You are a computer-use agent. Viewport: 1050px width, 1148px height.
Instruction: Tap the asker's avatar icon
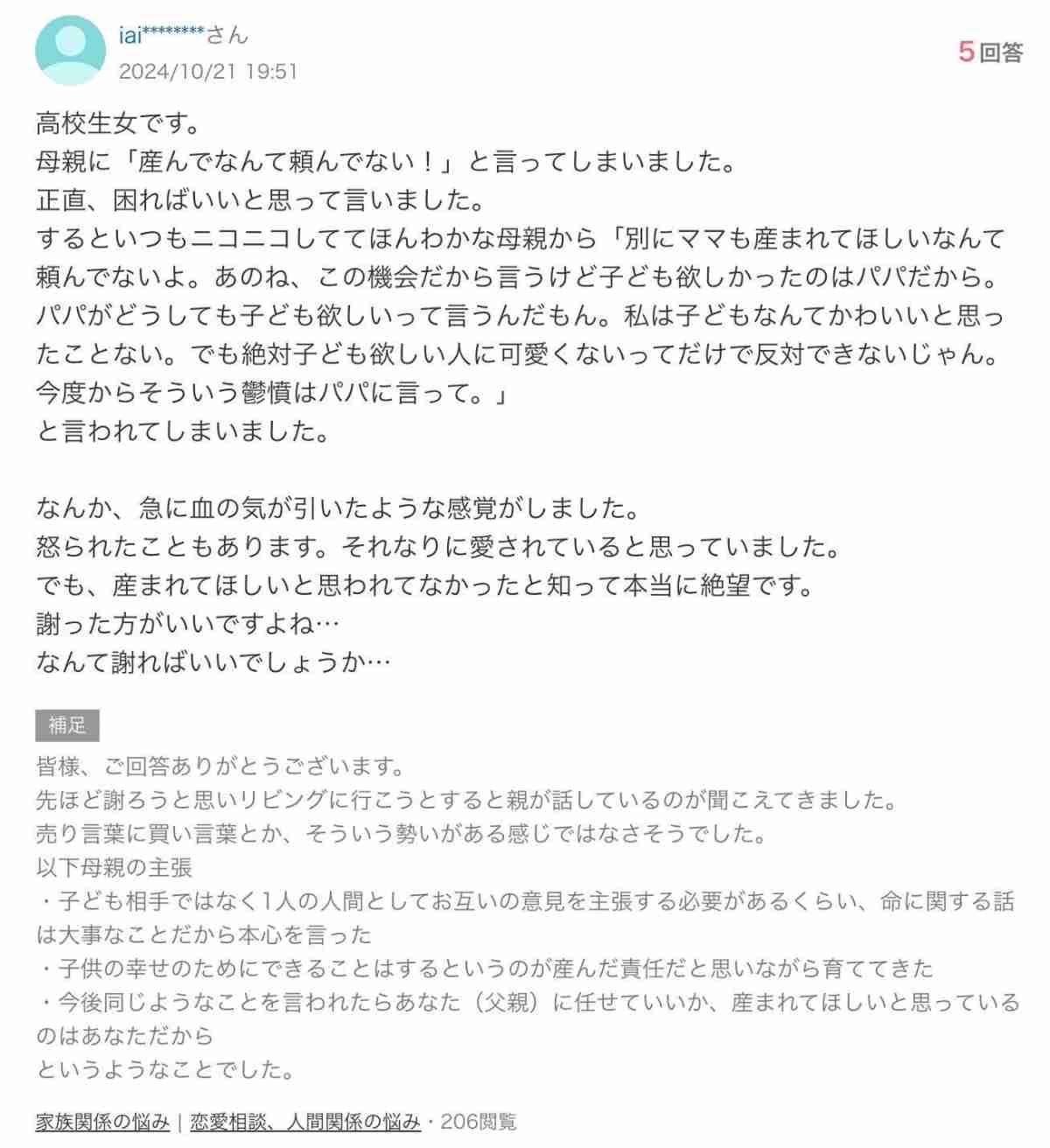(x=70, y=51)
